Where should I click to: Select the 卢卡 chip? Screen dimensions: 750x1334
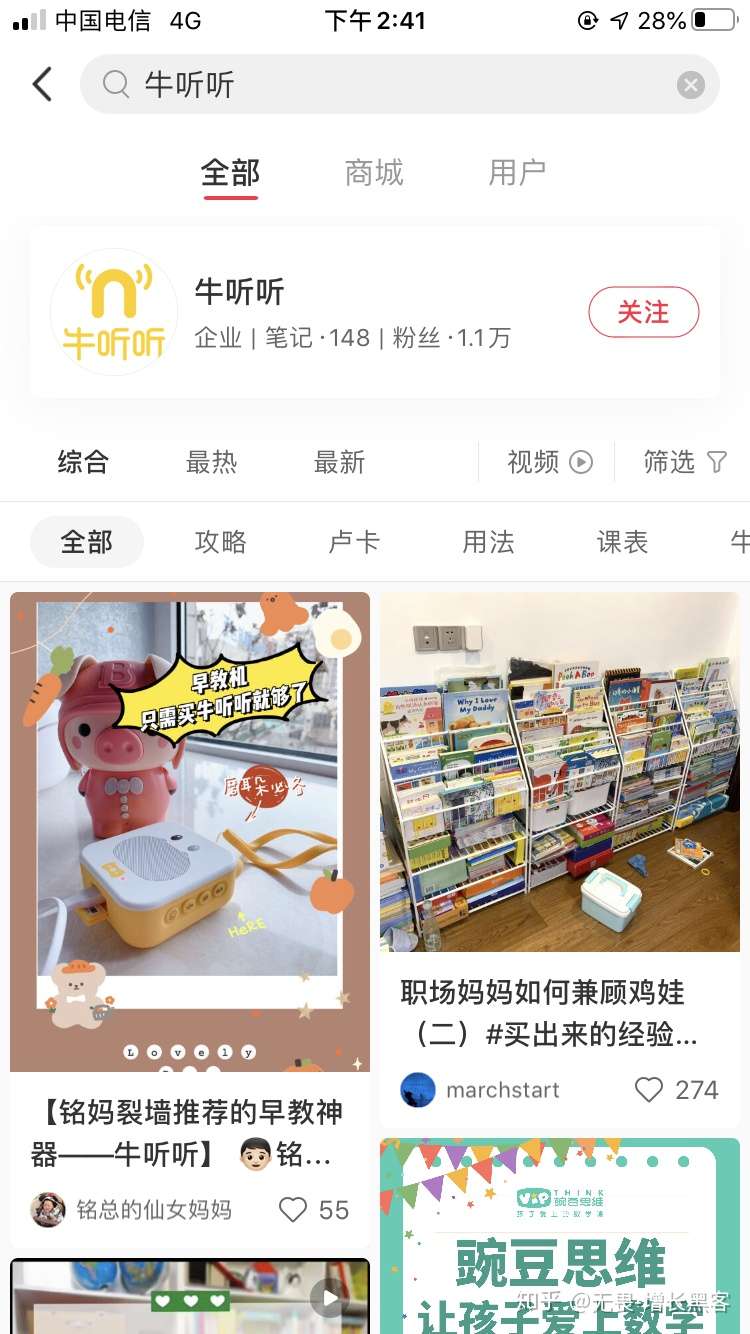pos(354,542)
